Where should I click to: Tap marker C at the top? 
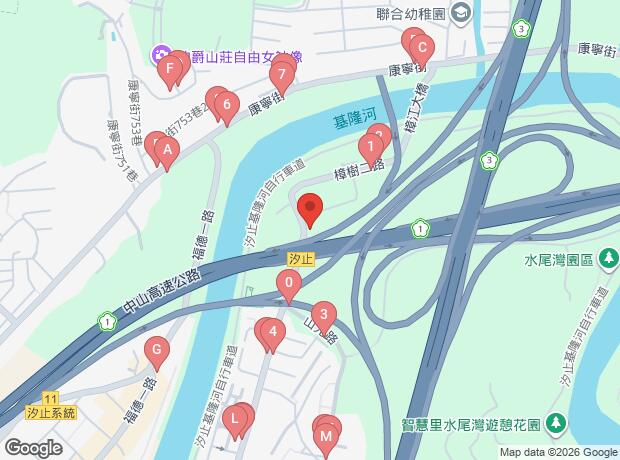click(x=420, y=48)
